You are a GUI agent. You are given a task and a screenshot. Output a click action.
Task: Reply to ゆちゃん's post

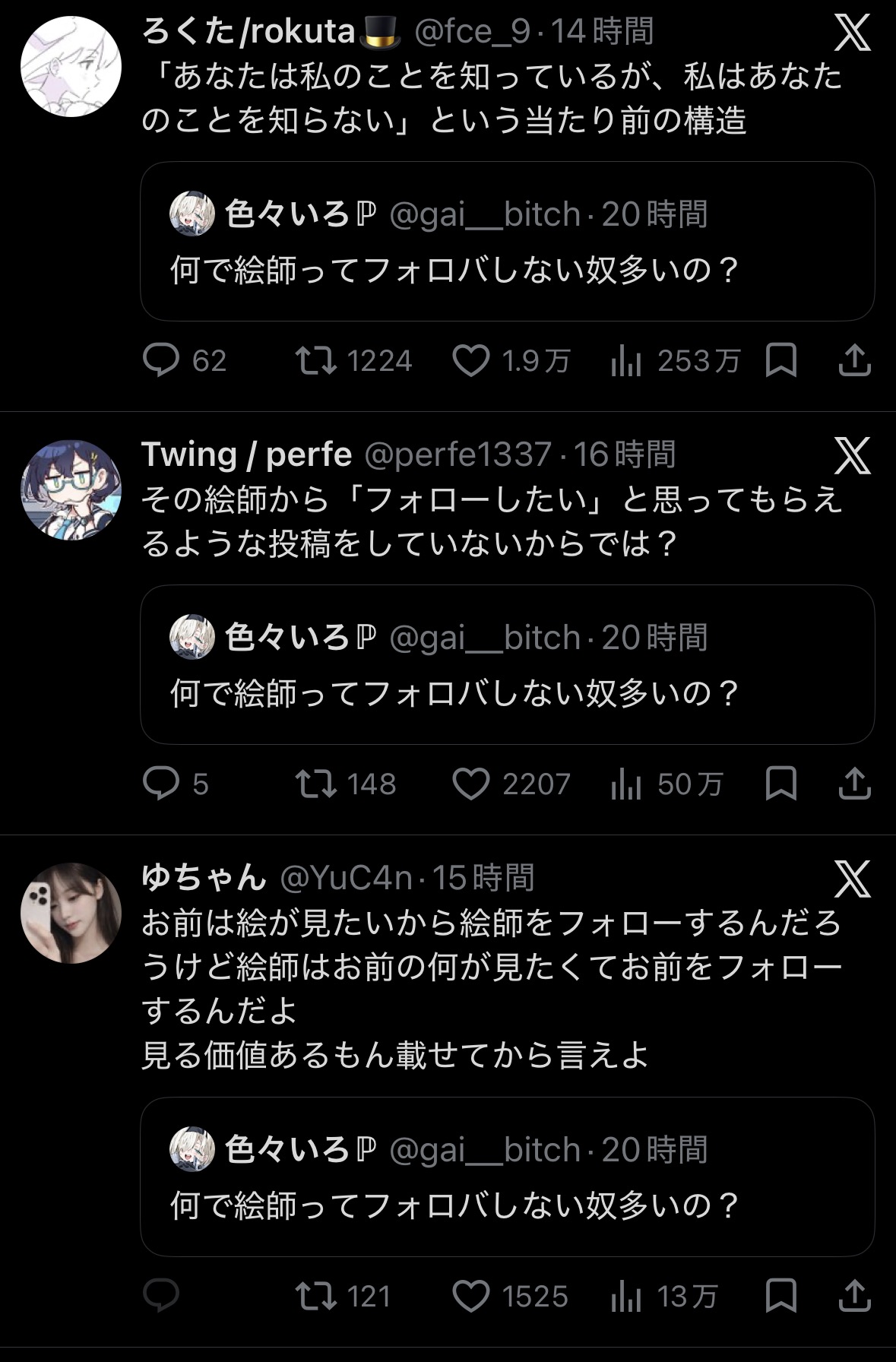tap(161, 1296)
